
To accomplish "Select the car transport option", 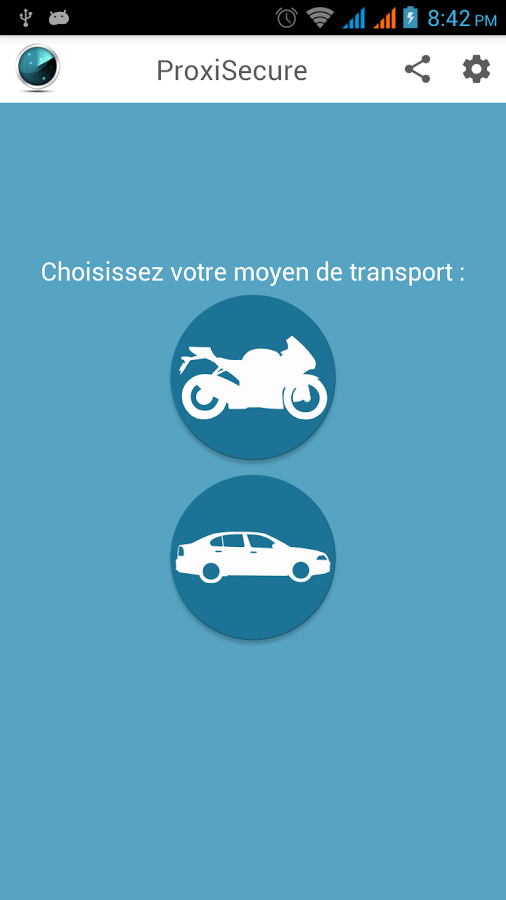I will [x=253, y=557].
